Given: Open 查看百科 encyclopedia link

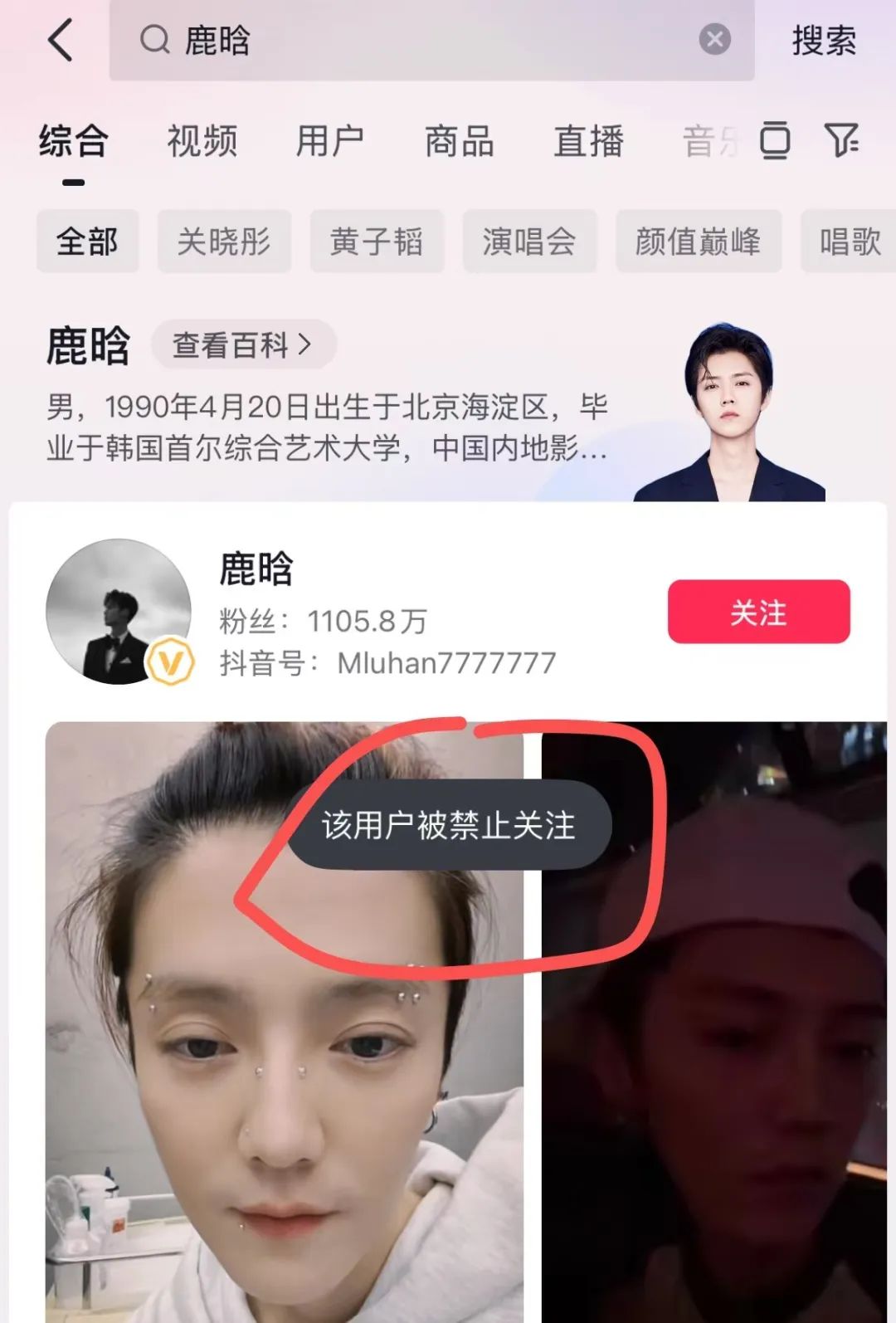Looking at the screenshot, I should tap(242, 344).
